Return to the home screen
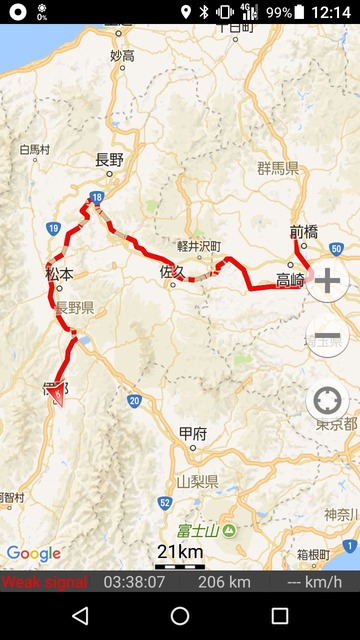The image size is (360, 640). (180, 616)
